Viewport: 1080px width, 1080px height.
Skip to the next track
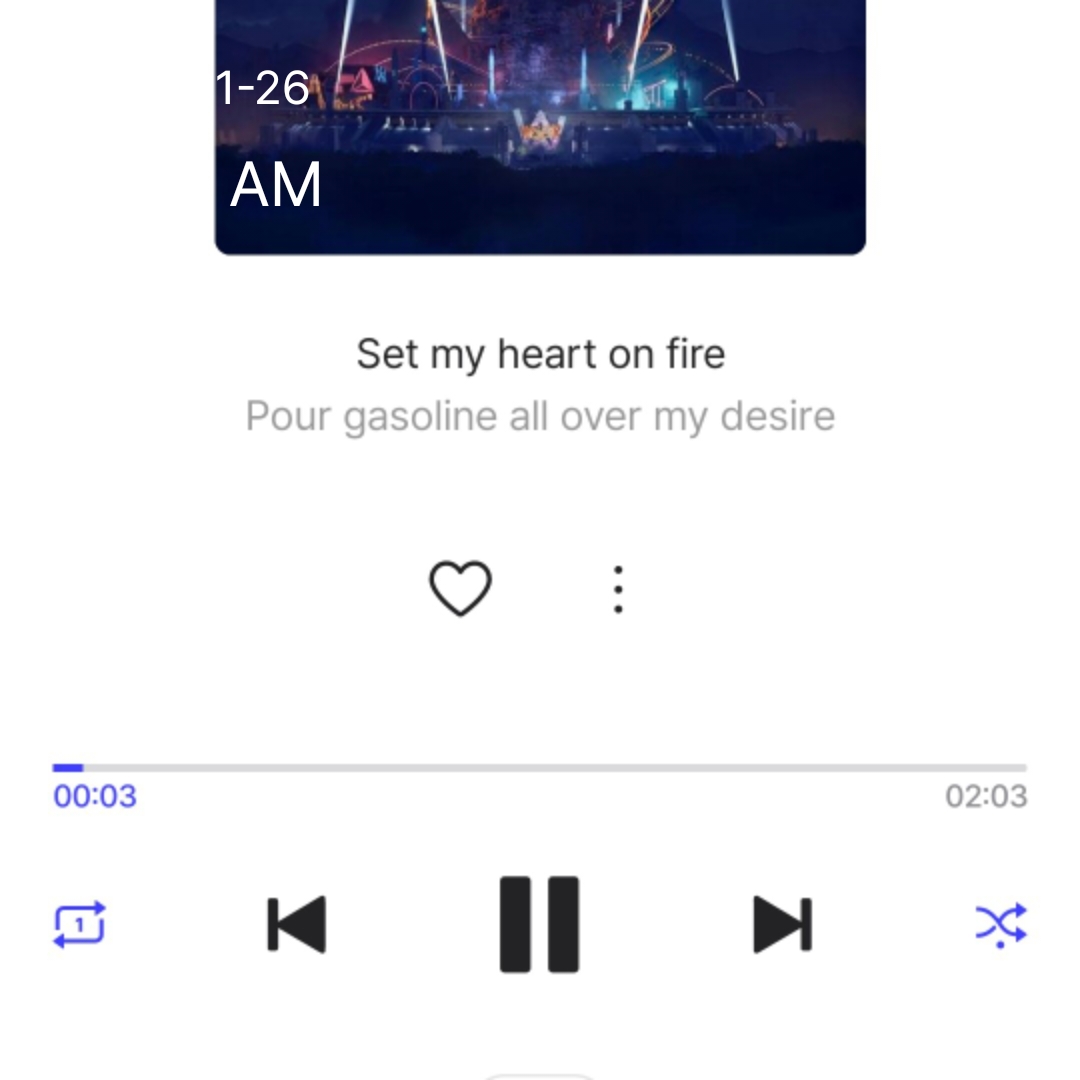782,924
